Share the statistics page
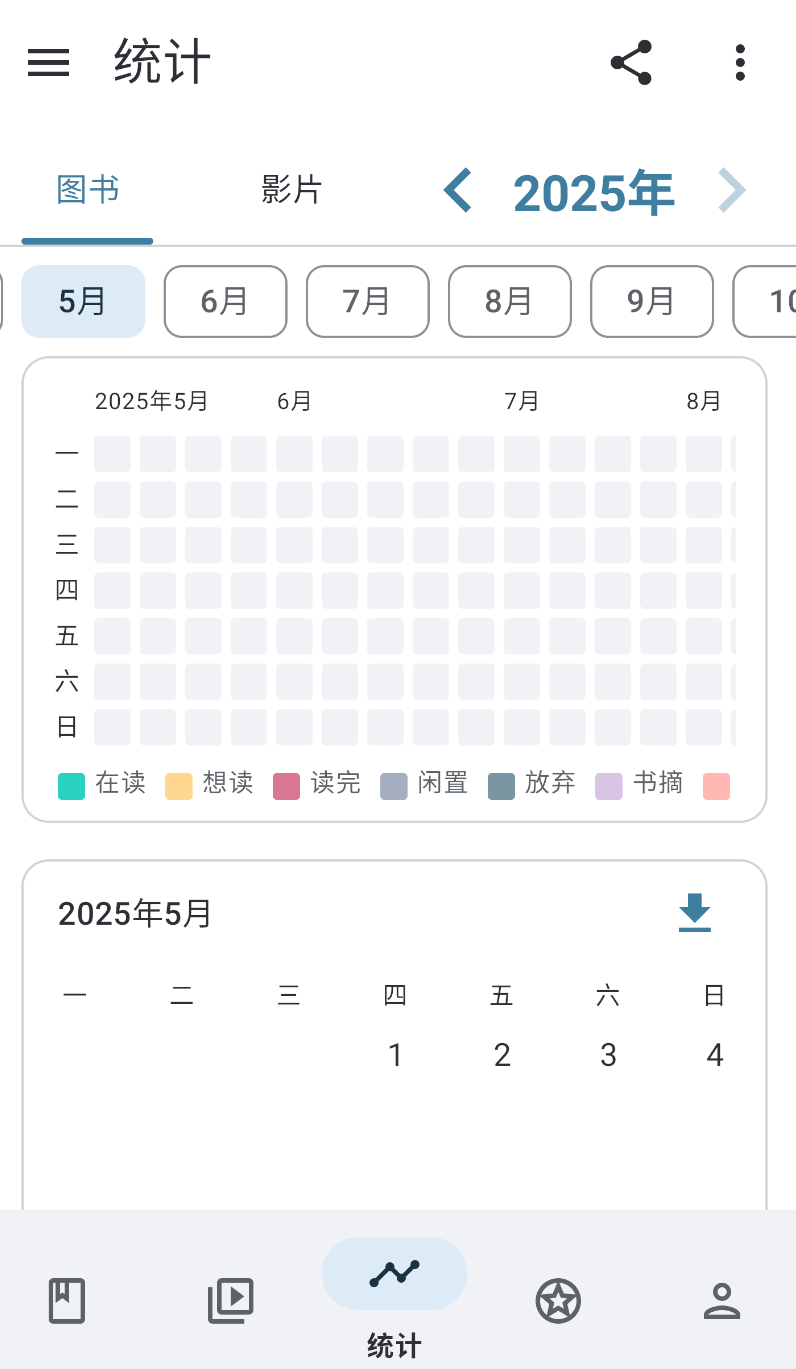796x1369 pixels. pos(632,63)
